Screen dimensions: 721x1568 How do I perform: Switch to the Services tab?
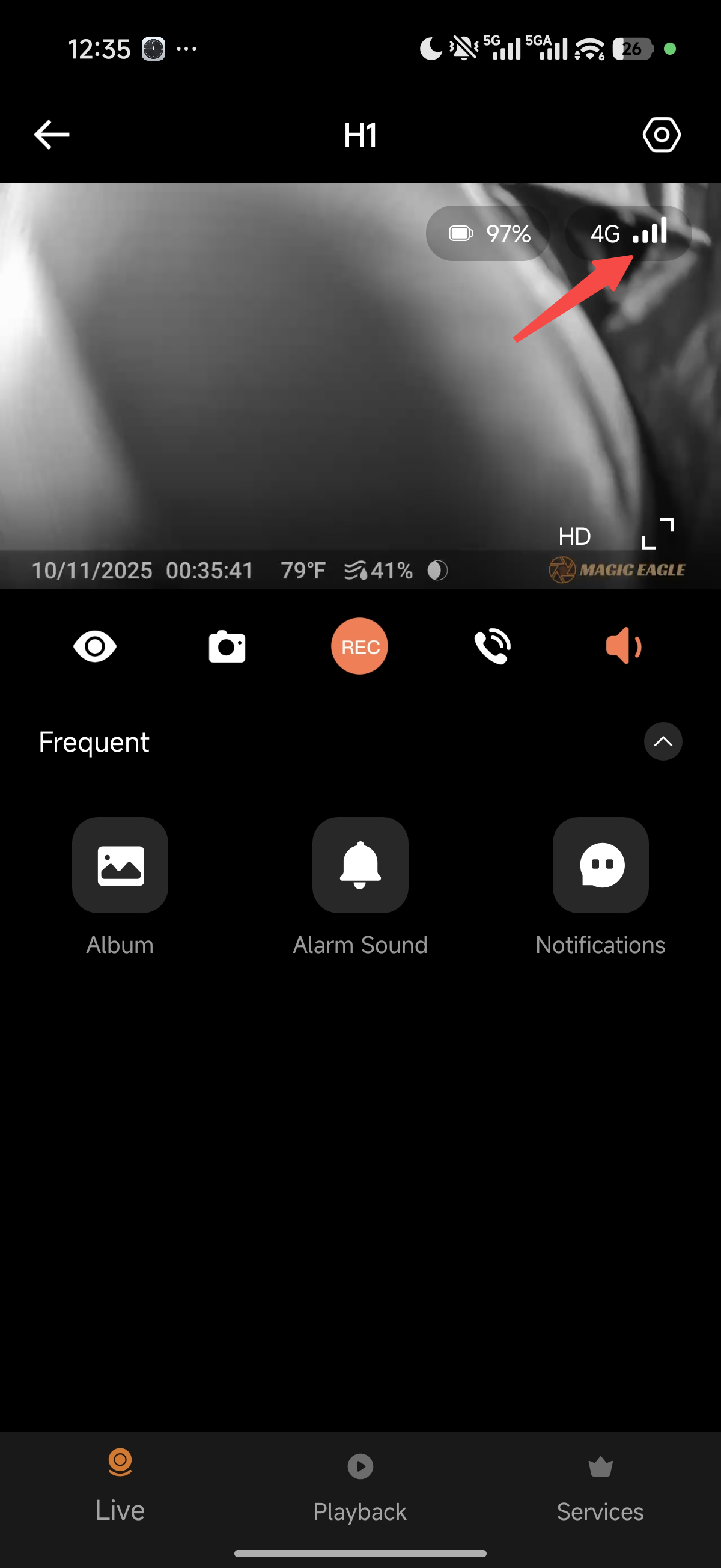click(600, 1485)
